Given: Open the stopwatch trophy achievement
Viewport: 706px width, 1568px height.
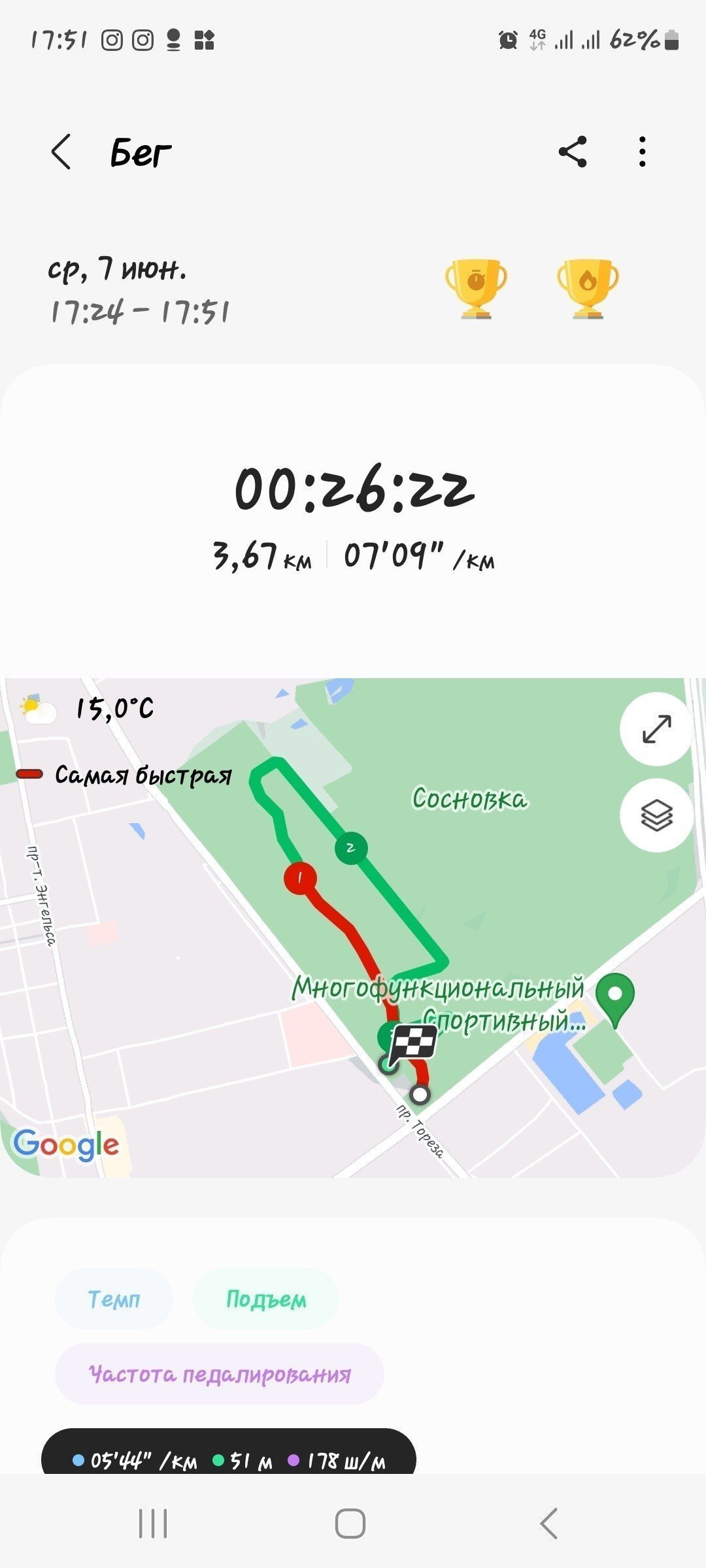Looking at the screenshot, I should pyautogui.click(x=476, y=289).
